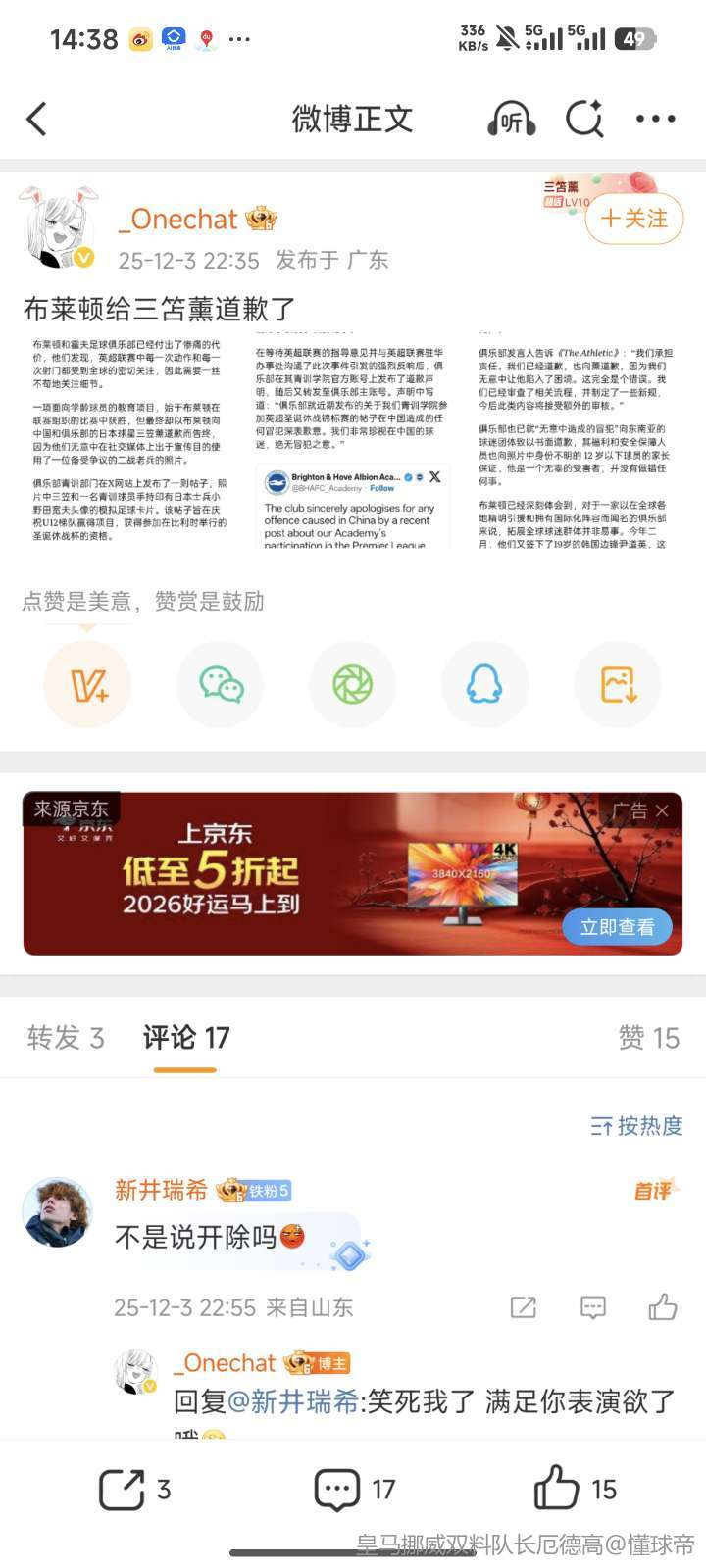Screen dimensions: 706x1568
Task: Switch to the 赞 15 tab
Action: [x=648, y=1038]
